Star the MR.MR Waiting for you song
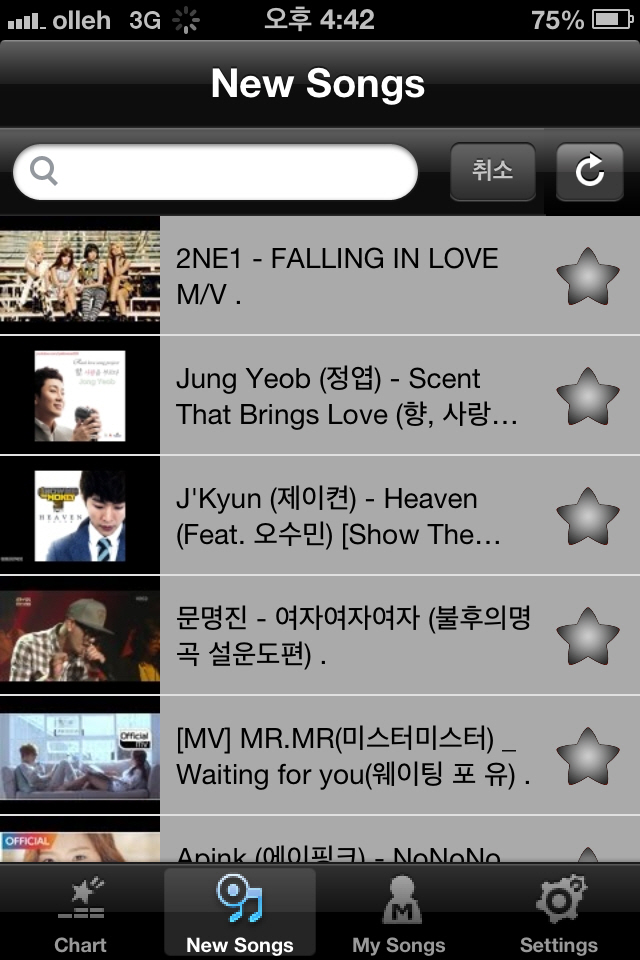Image resolution: width=640 pixels, height=960 pixels. coord(587,756)
